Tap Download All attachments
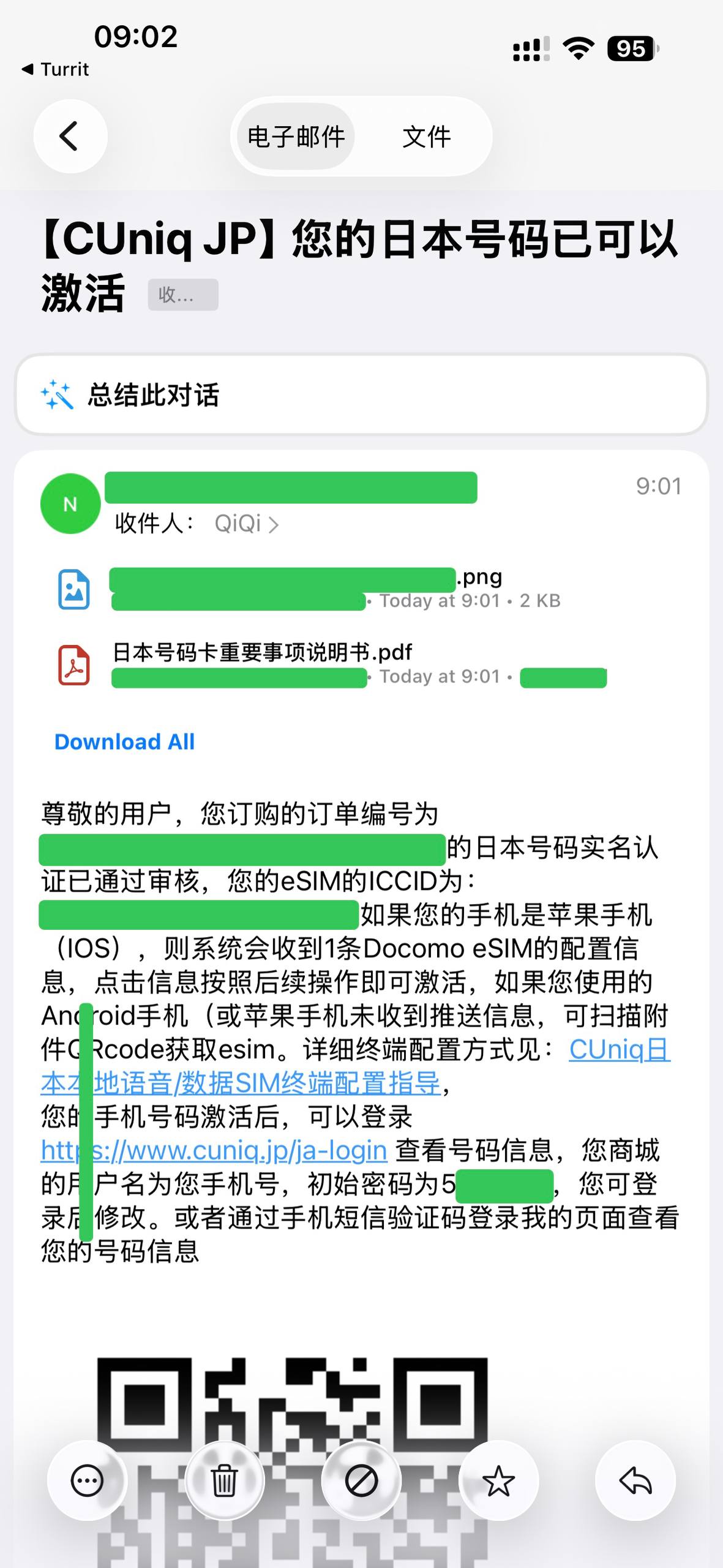The image size is (723, 1568). [x=124, y=742]
